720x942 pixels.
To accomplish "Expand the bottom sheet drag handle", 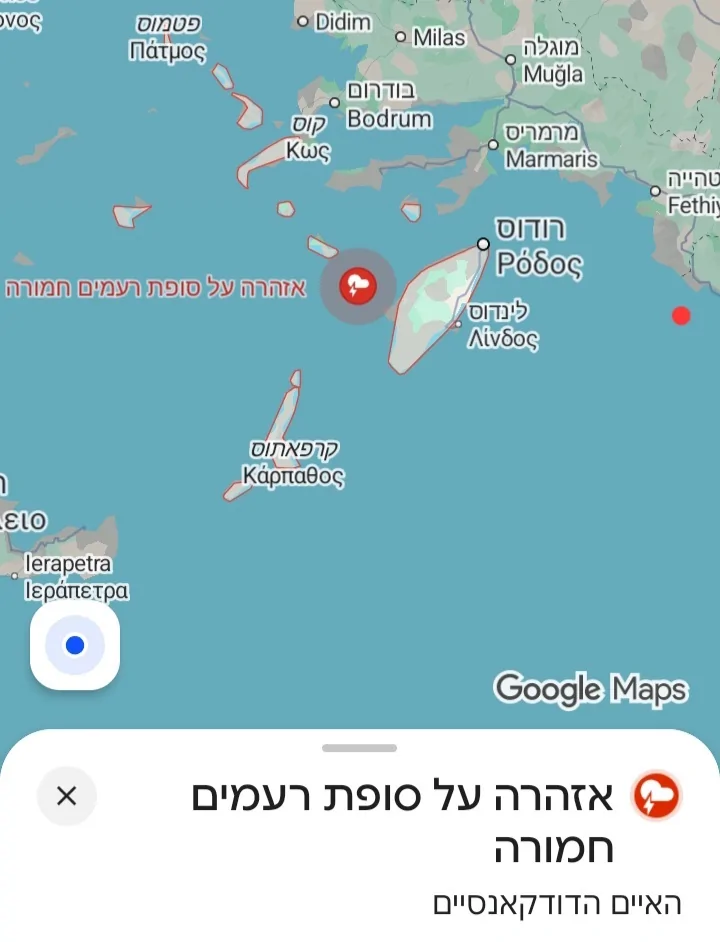I will (x=359, y=748).
